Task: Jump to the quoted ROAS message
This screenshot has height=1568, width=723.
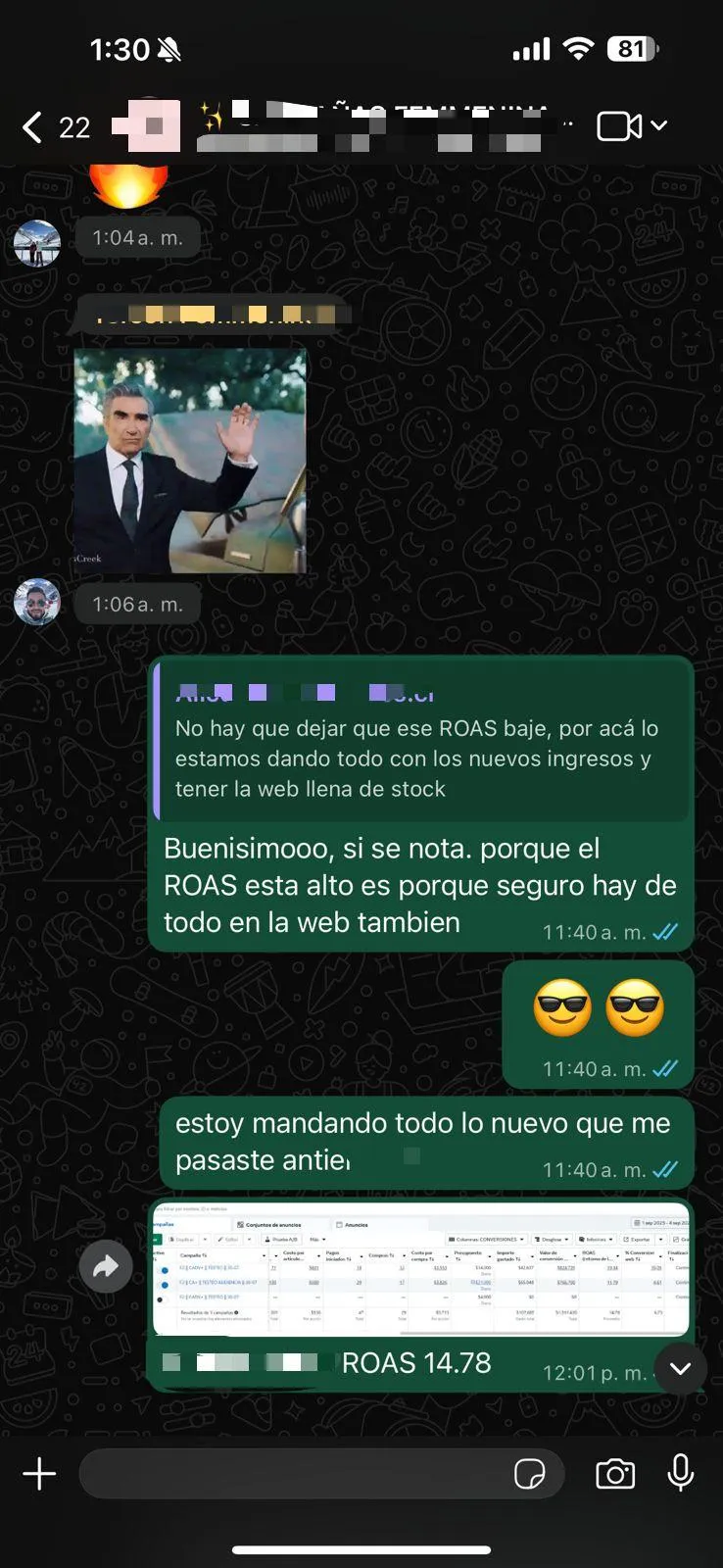Action: (421, 740)
